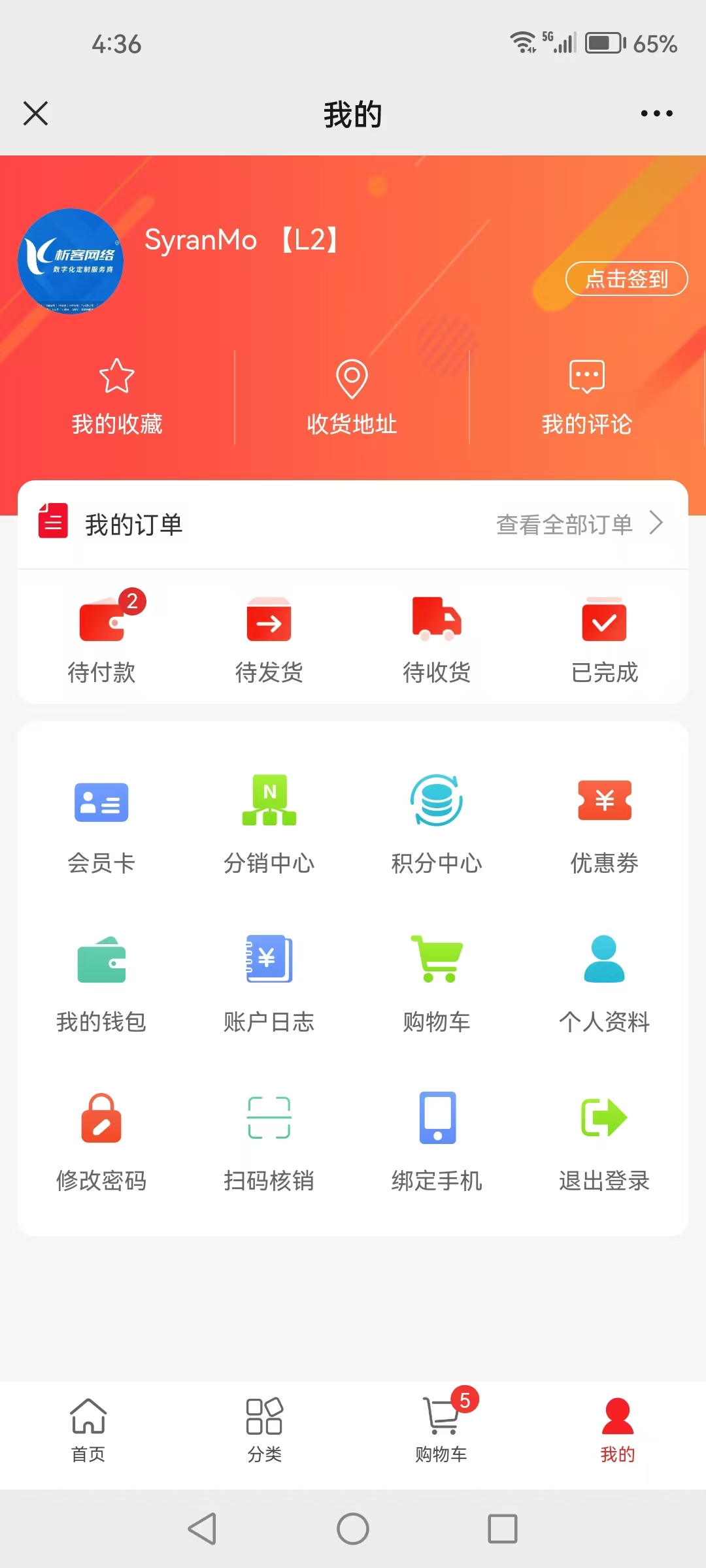Screen dimensions: 706x1568
Task: Tap 点击签到 to check in
Action: click(626, 279)
